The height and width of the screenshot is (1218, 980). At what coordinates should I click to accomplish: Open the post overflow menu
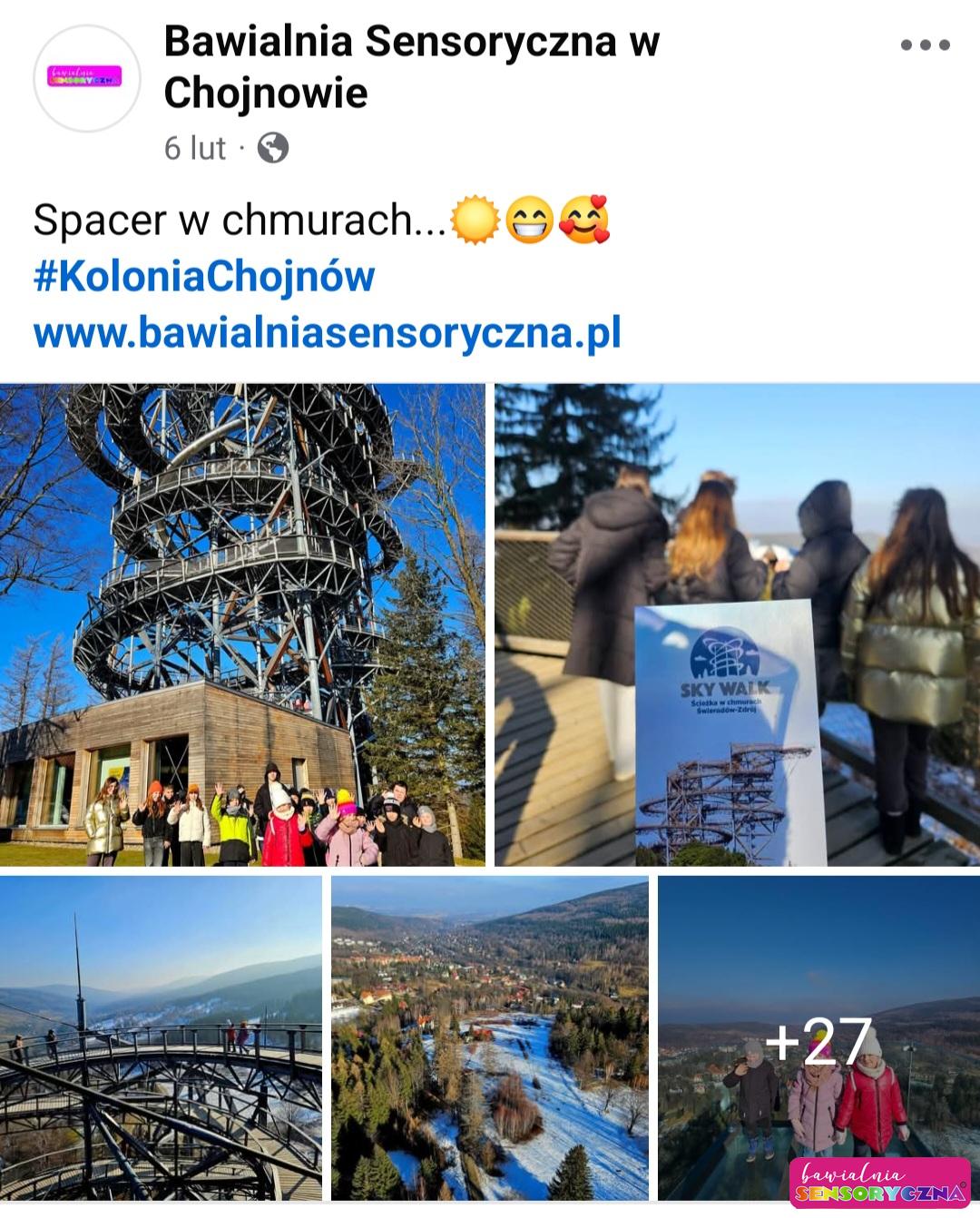(925, 44)
